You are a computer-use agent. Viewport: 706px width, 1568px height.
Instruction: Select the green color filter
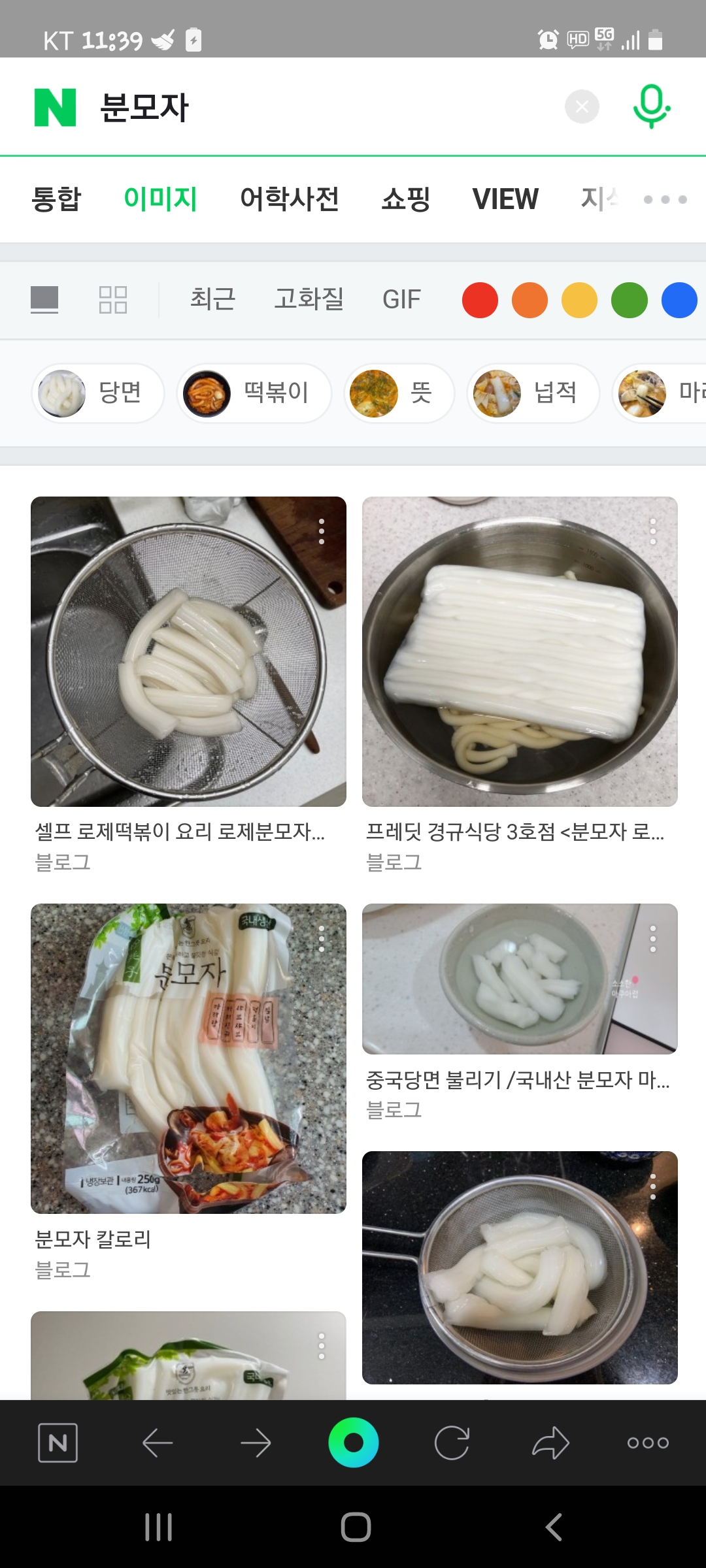[x=629, y=300]
